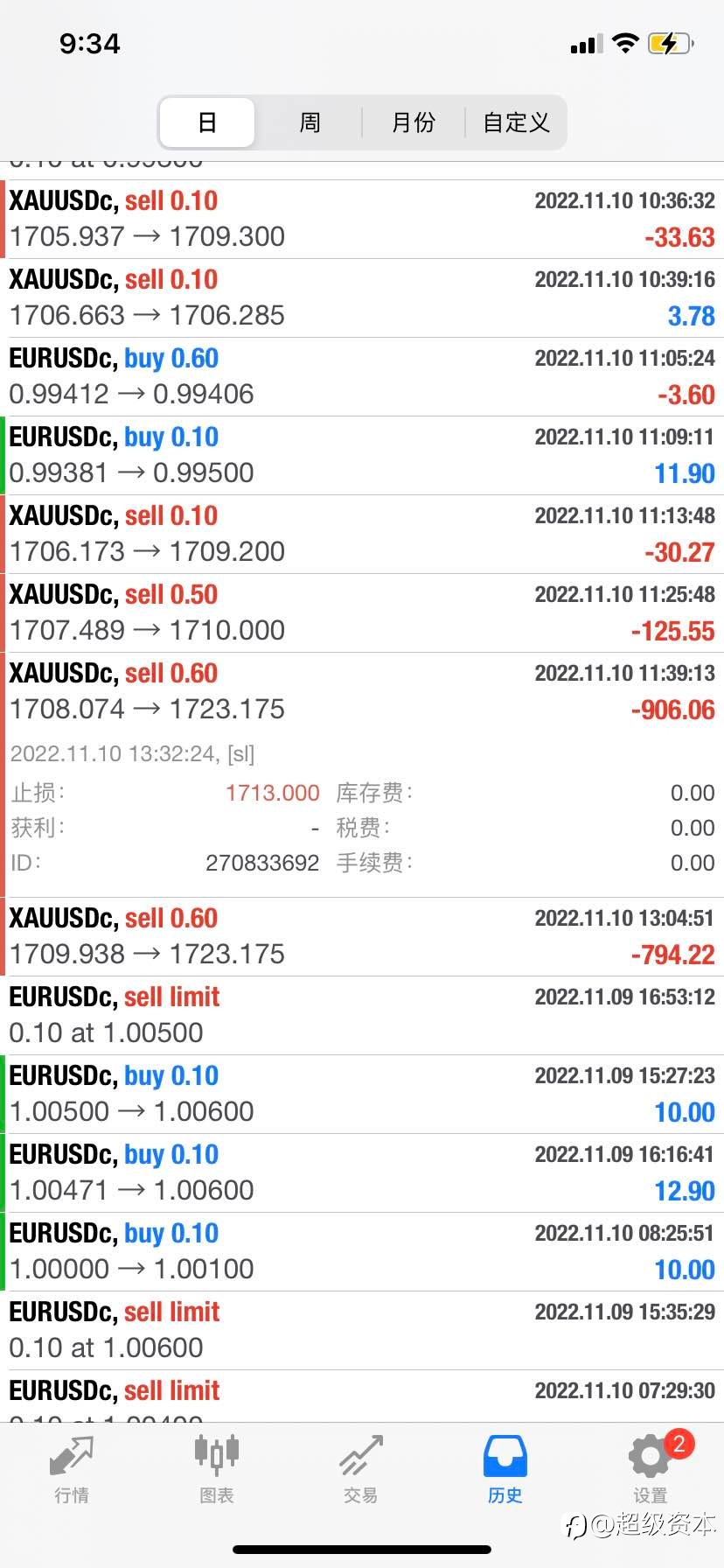The width and height of the screenshot is (724, 1568).
Task: Select the 历史 history tab
Action: point(505,1470)
